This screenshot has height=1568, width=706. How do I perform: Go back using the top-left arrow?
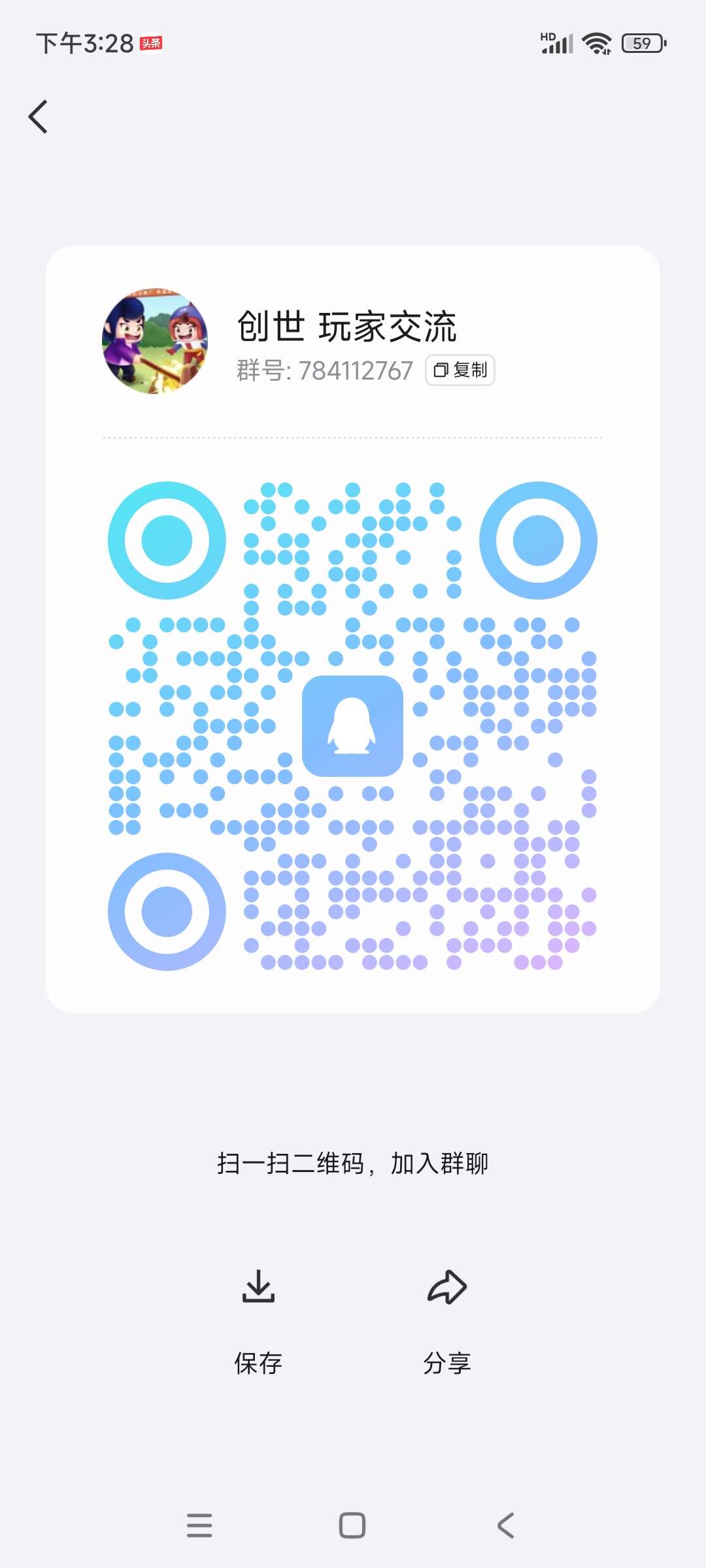39,117
